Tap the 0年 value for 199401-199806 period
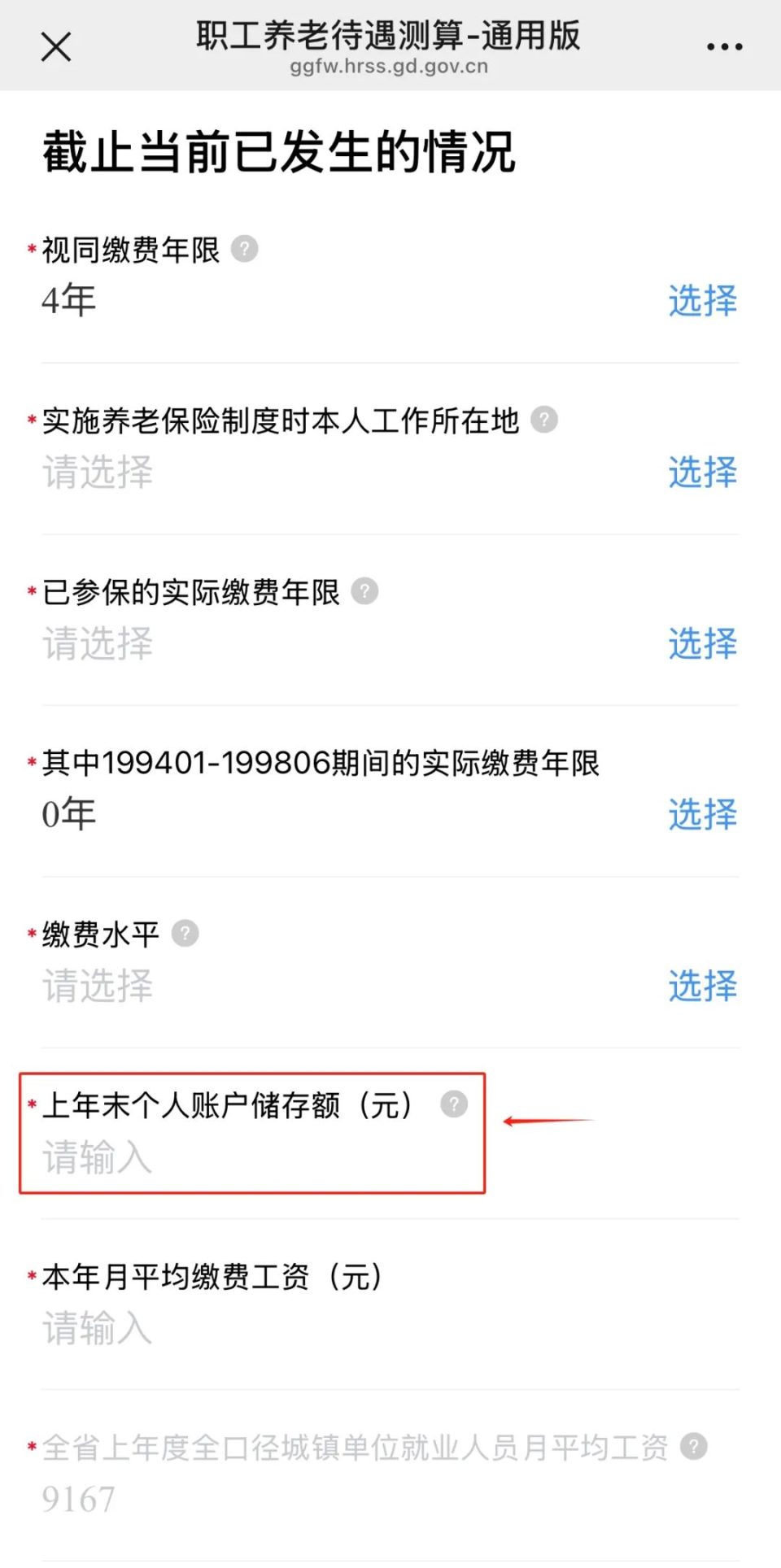The width and height of the screenshot is (781, 1568). 68,814
